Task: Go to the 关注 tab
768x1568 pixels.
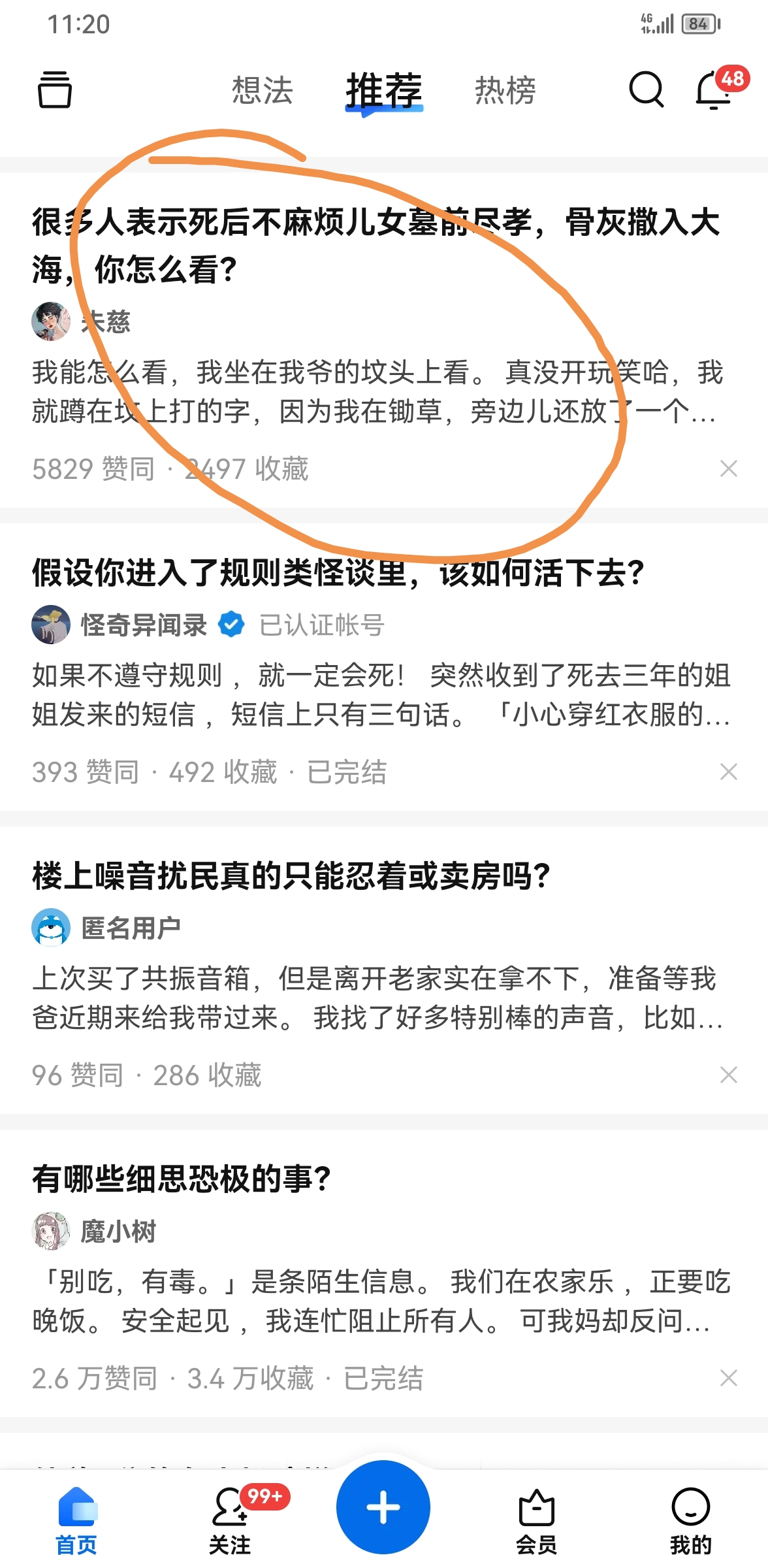Action: (230, 1520)
